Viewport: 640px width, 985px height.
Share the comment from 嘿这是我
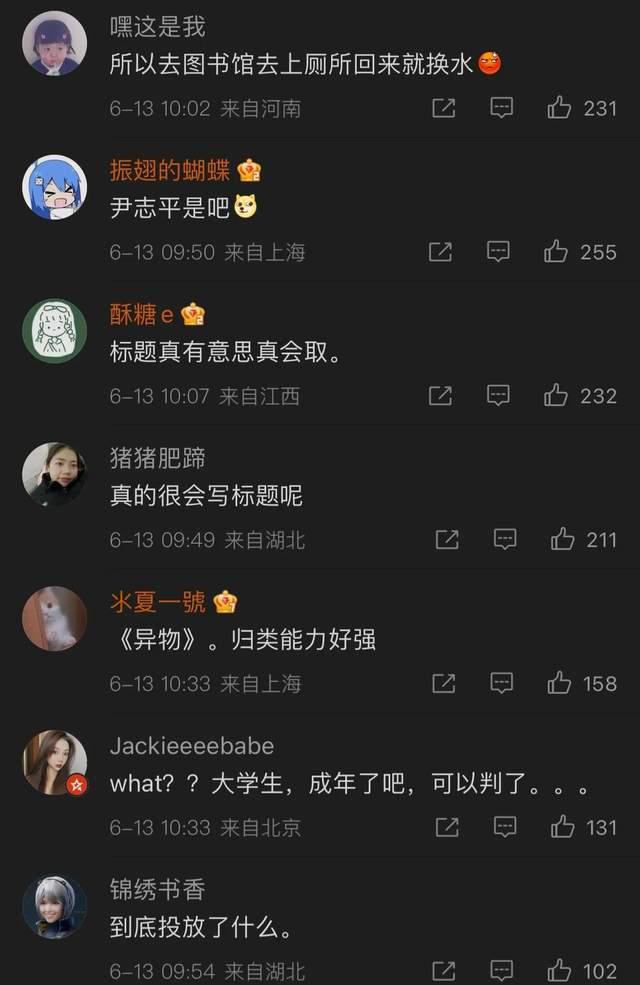443,108
